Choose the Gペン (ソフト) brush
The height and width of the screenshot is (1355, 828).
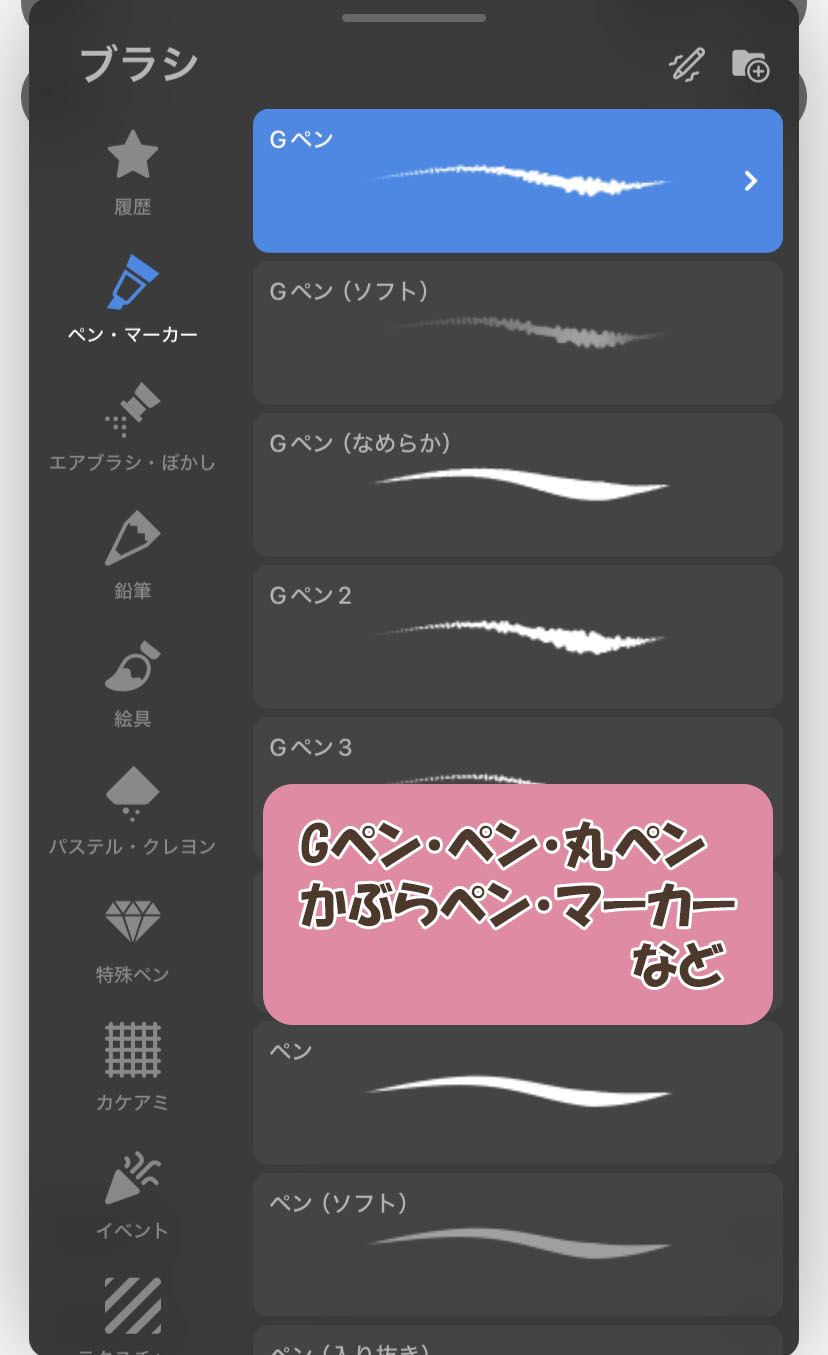[517, 332]
